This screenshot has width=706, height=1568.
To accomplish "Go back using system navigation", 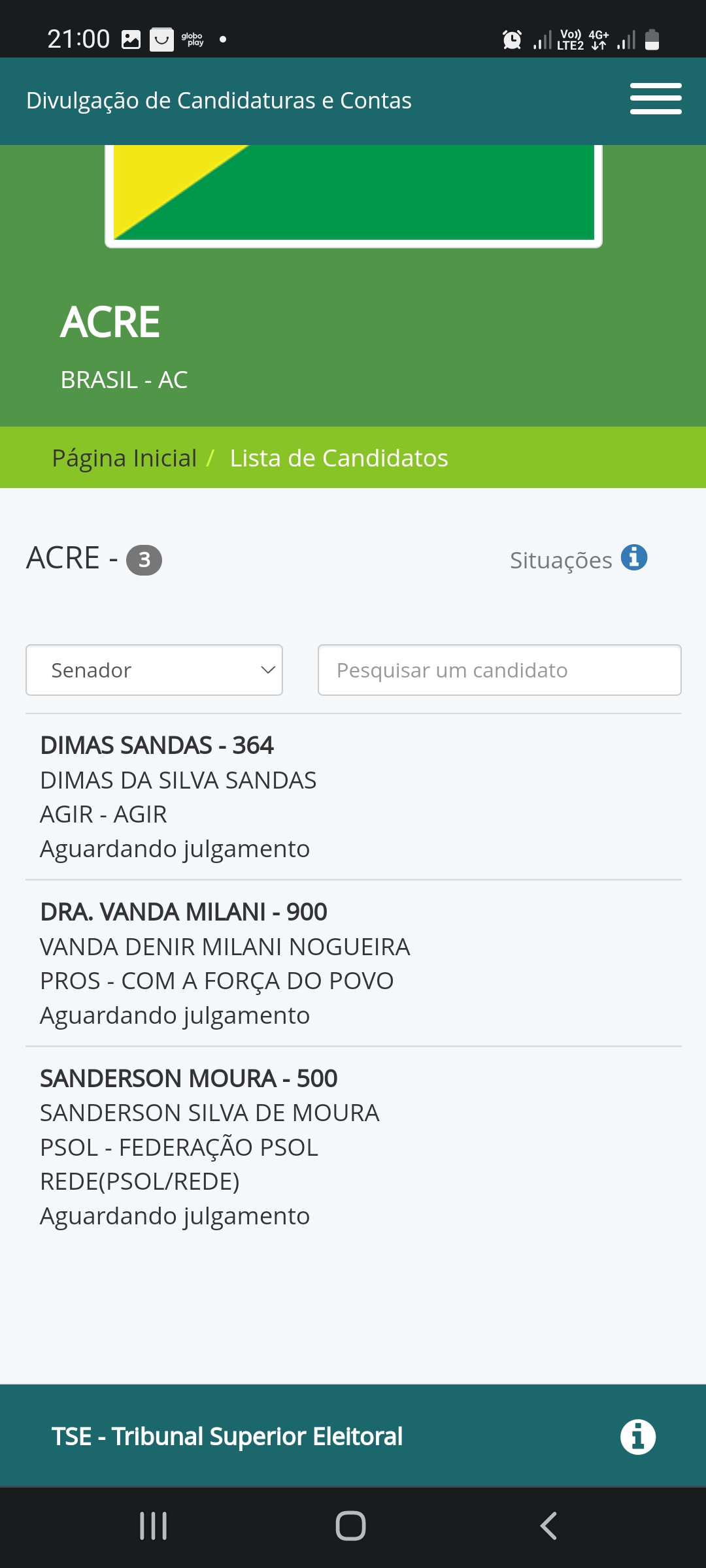I will (x=548, y=1526).
